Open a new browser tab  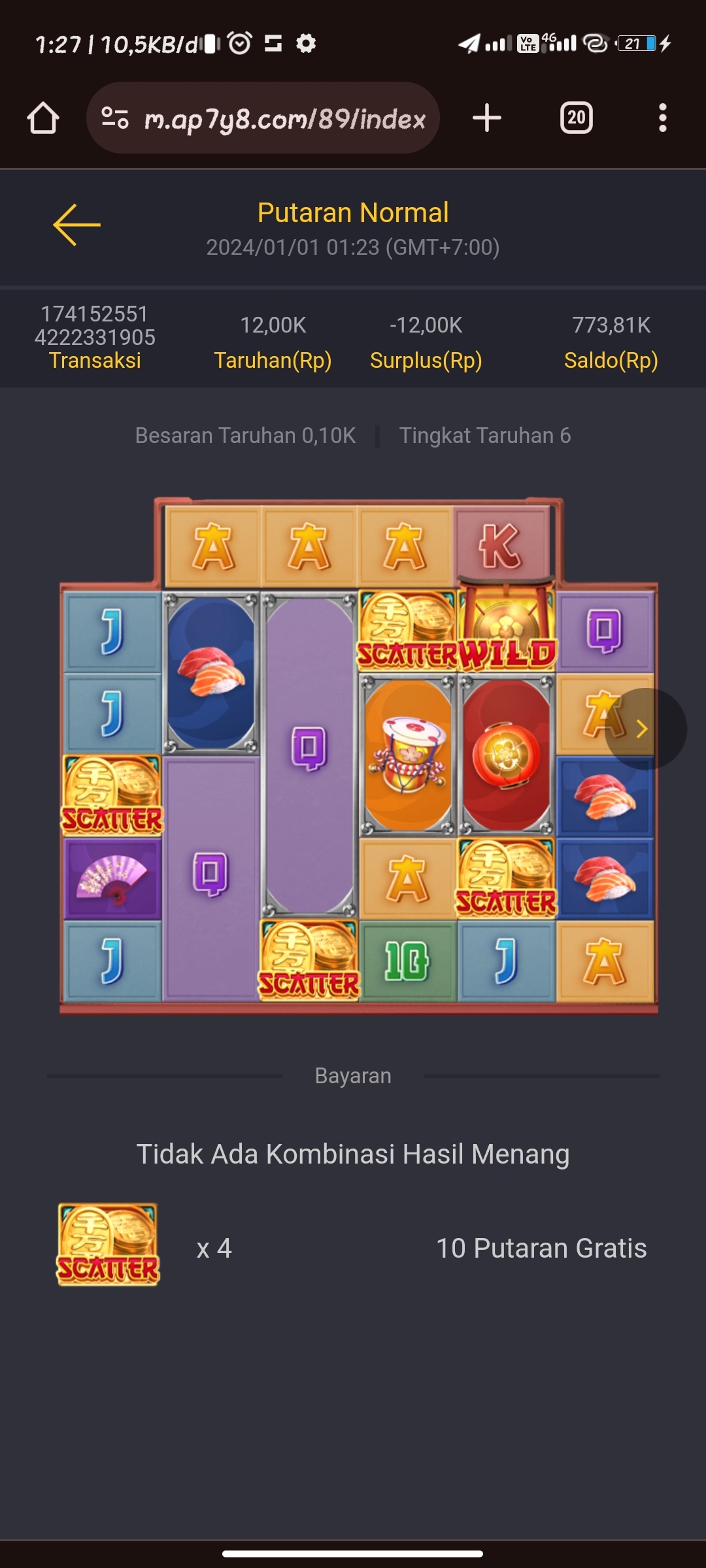[x=486, y=118]
